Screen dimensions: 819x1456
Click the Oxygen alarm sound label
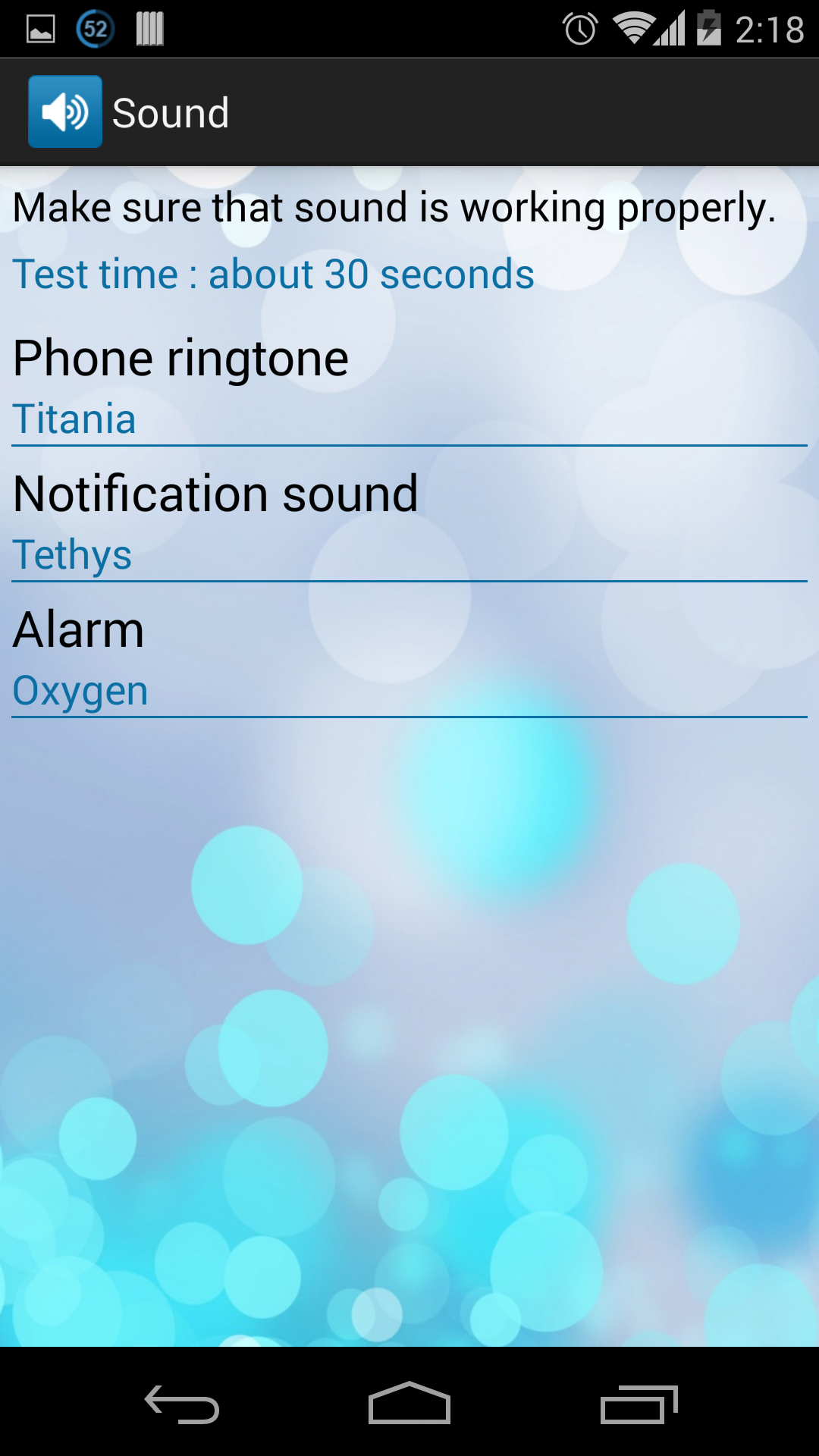tap(80, 691)
